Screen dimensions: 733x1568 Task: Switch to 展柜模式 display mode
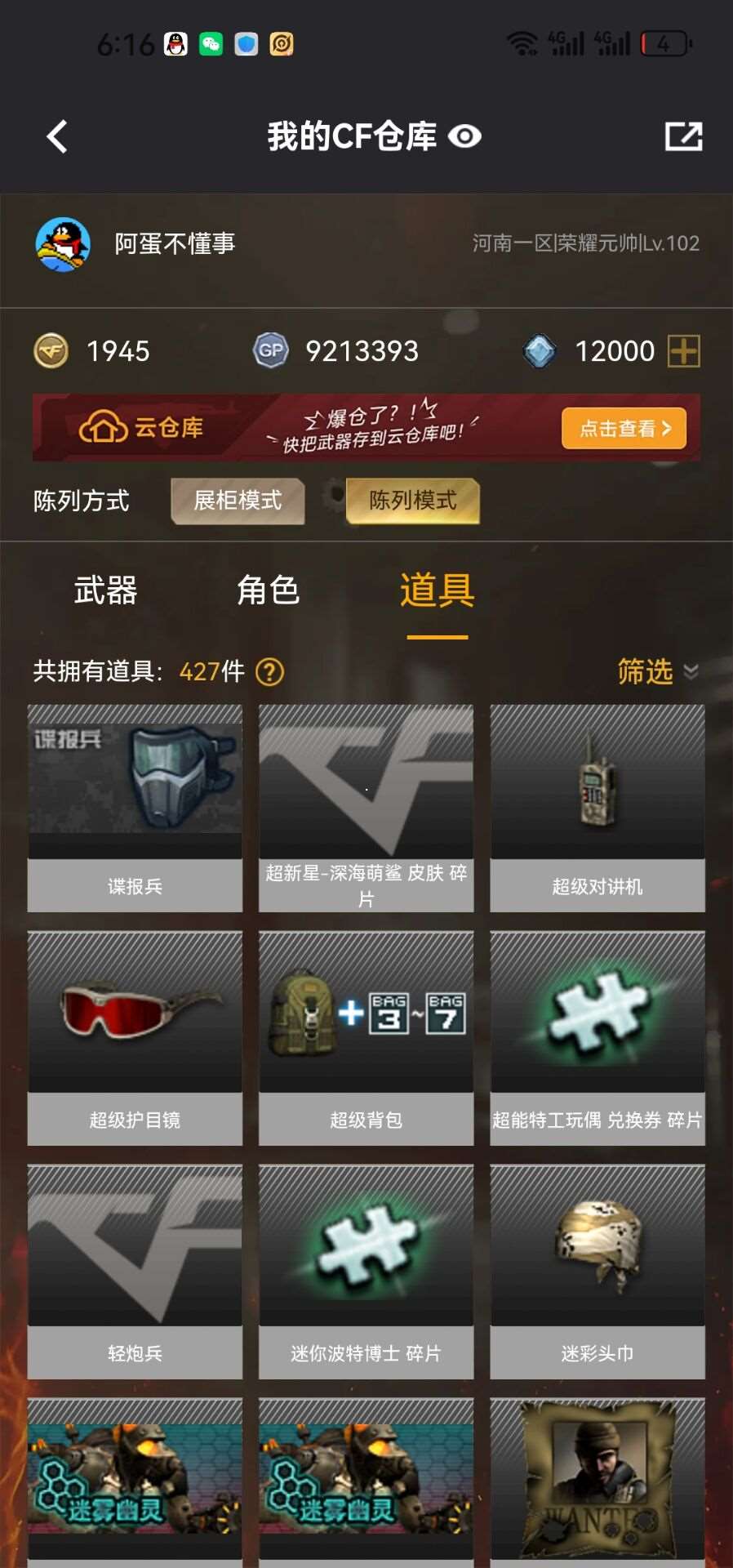pos(238,501)
